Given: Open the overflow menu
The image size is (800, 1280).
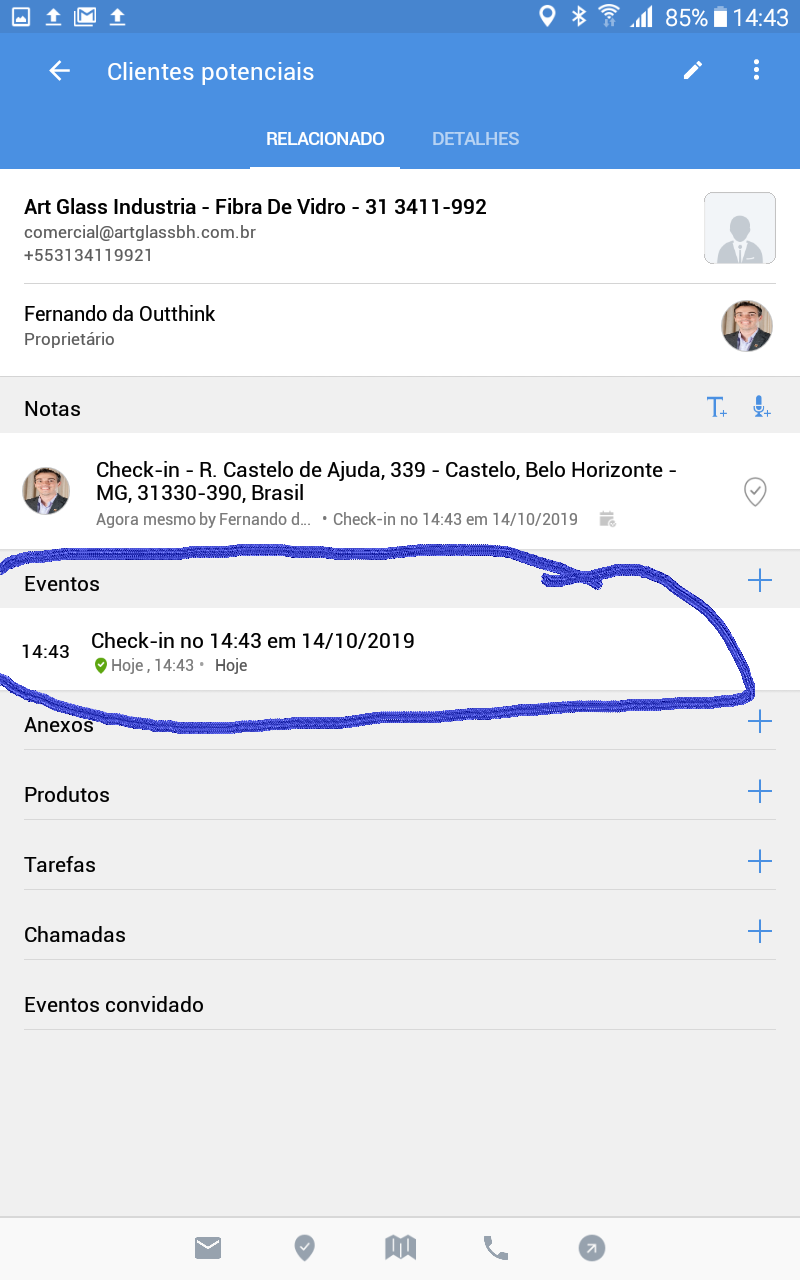Looking at the screenshot, I should tap(756, 70).
